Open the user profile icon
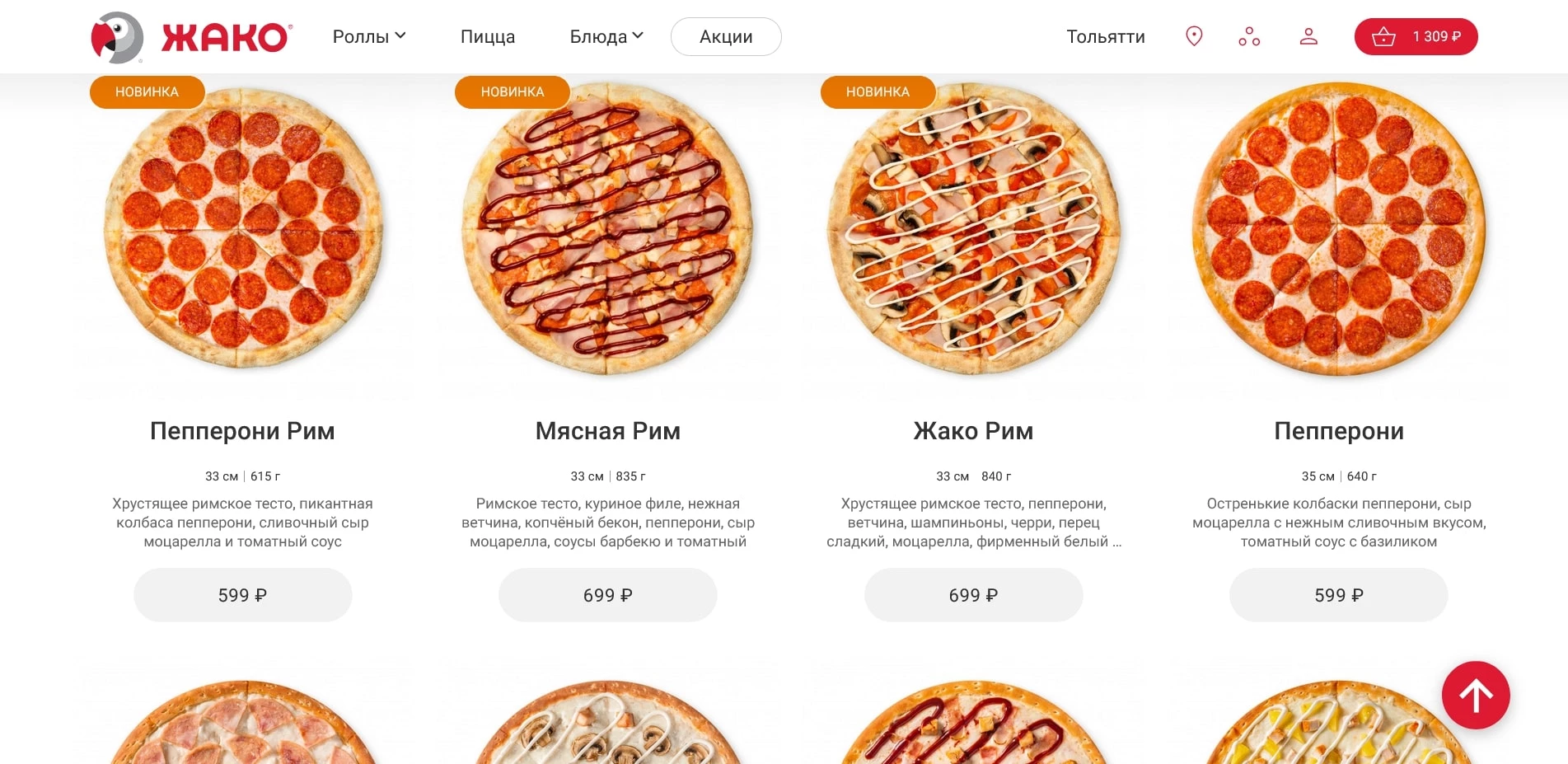This screenshot has height=764, width=1568. [1308, 36]
